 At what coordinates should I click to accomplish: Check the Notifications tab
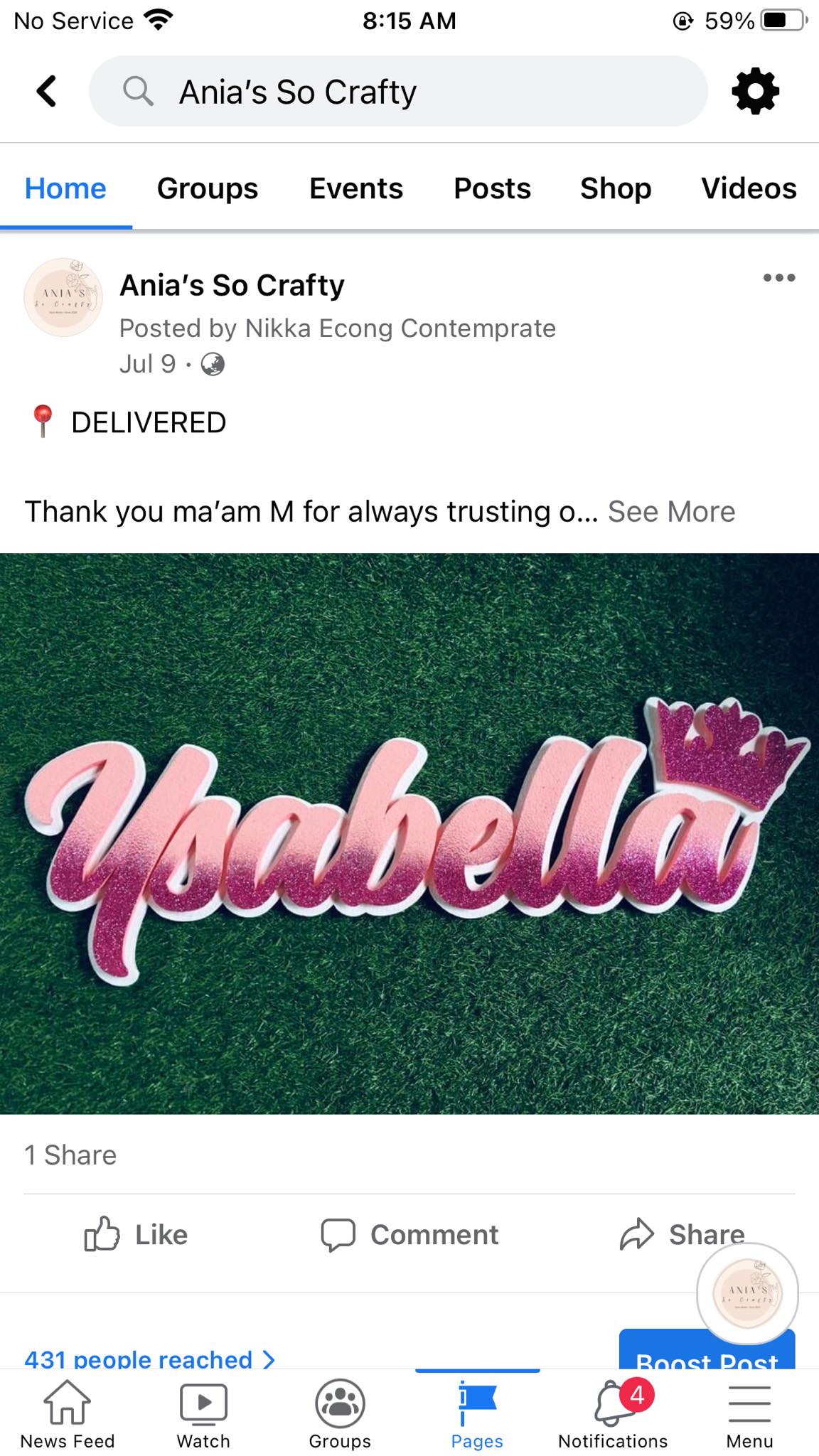[613, 1415]
